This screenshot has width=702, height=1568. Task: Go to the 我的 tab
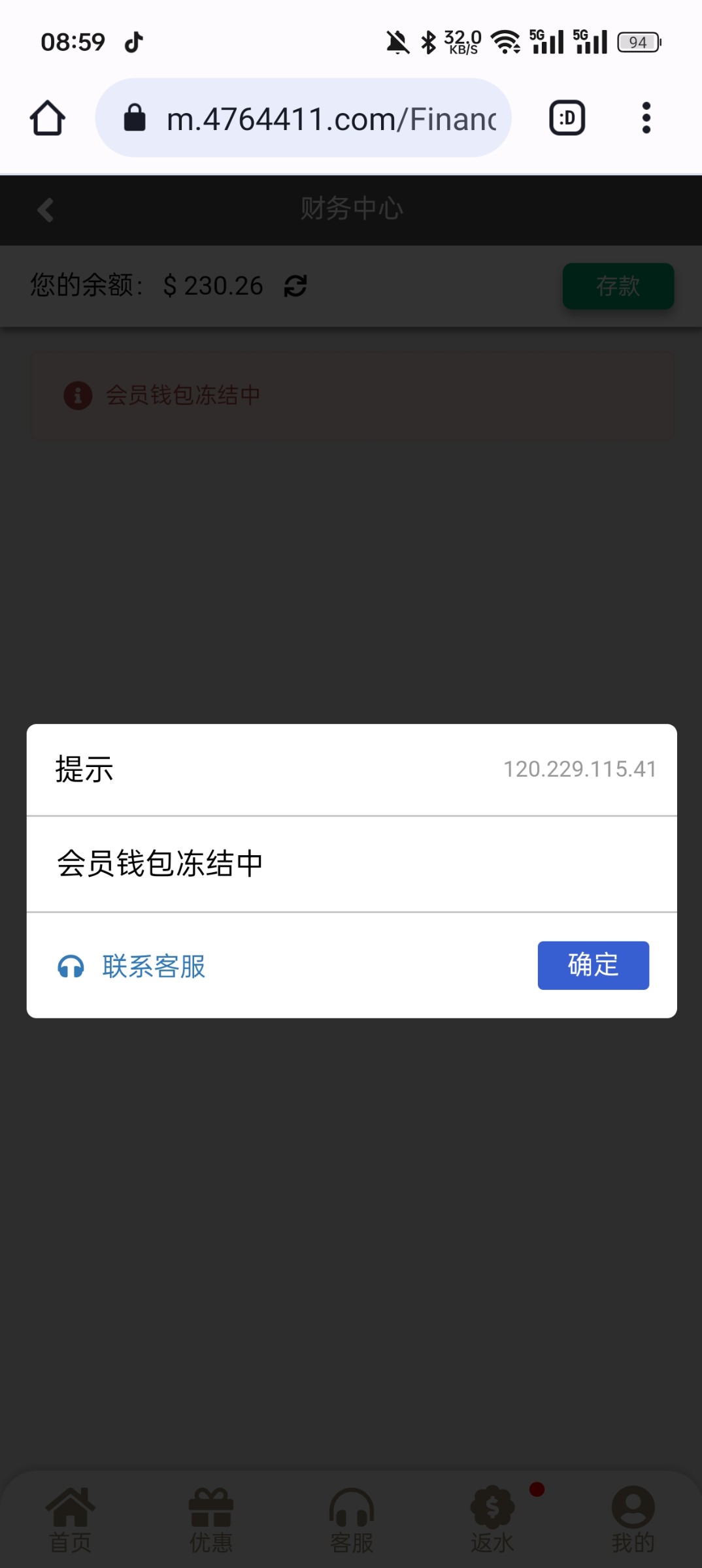coord(633,1520)
